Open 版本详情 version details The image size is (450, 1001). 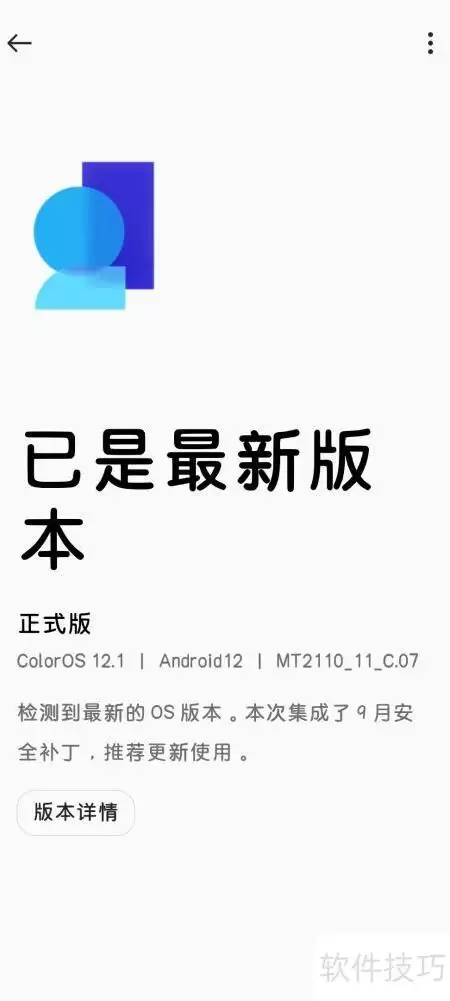tap(75, 813)
